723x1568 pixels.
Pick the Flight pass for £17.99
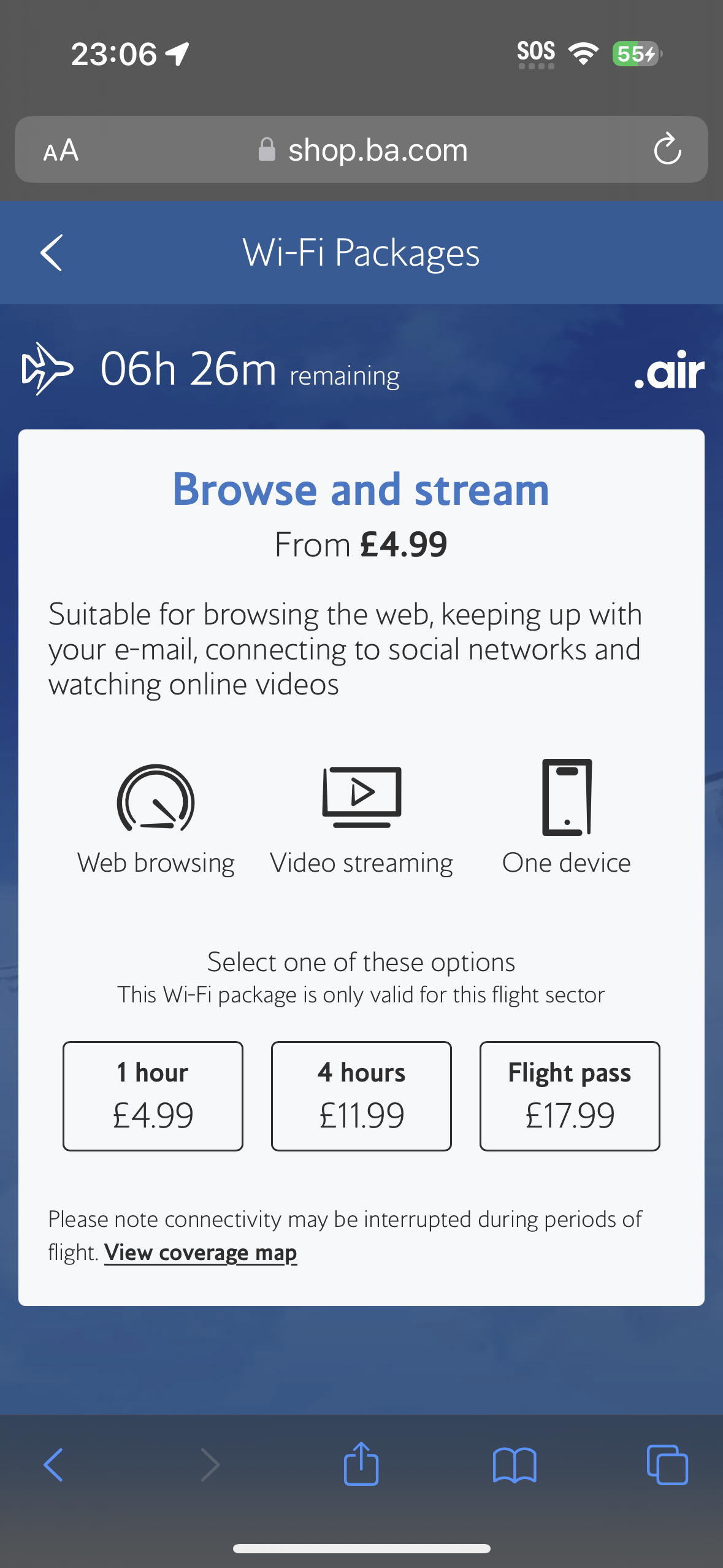pos(569,1096)
